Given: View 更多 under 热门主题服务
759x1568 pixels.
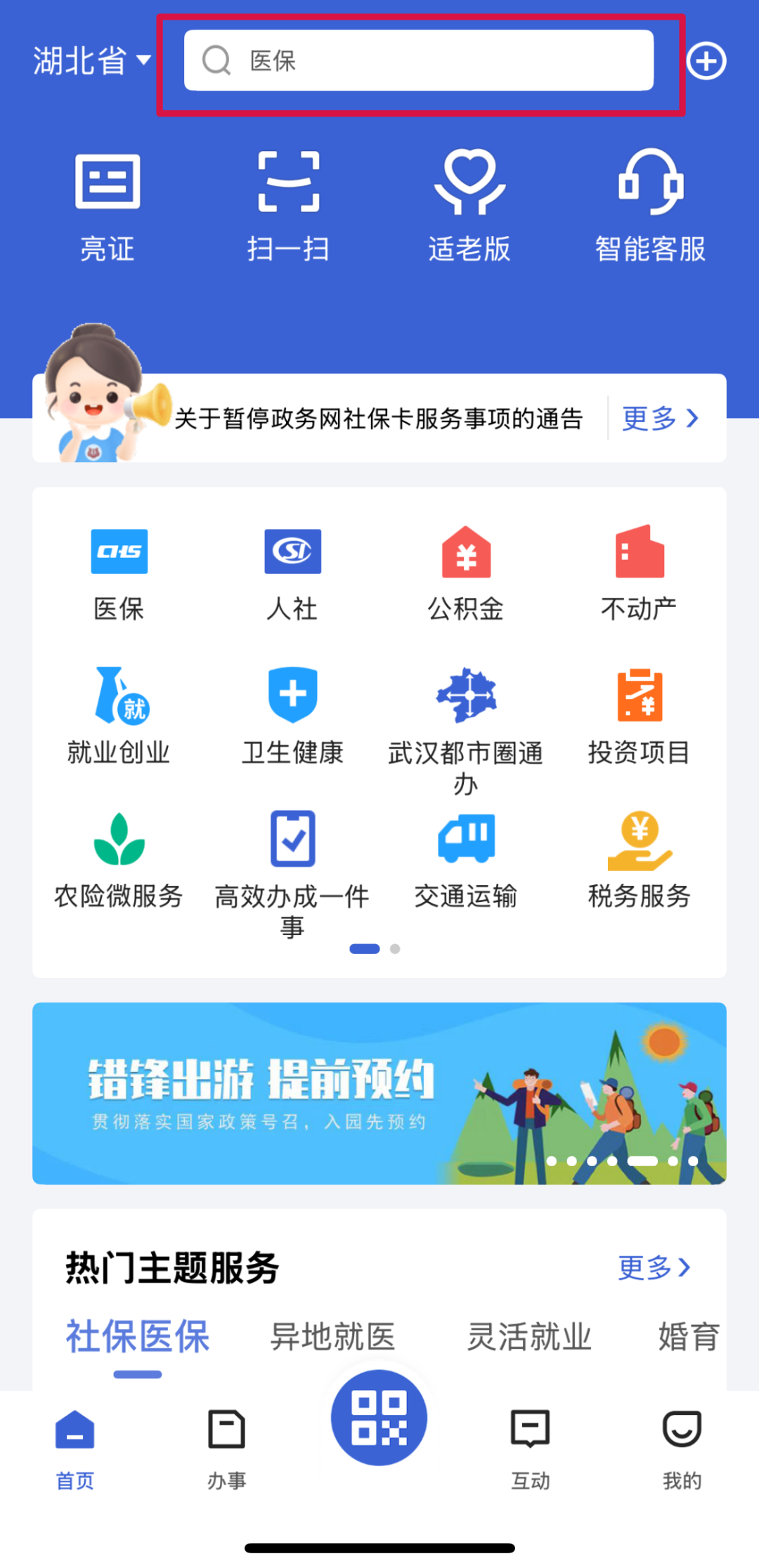Looking at the screenshot, I should (x=654, y=1267).
